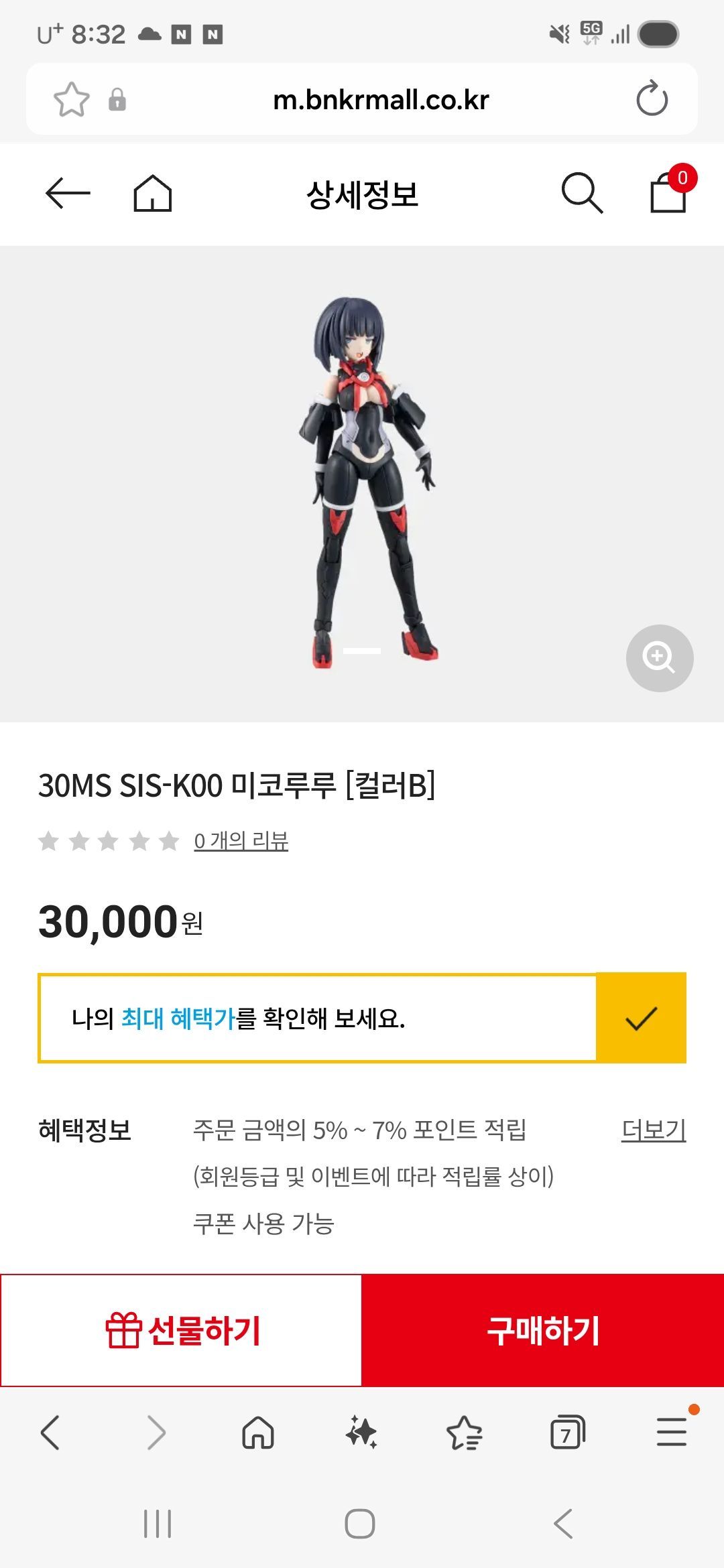The width and height of the screenshot is (724, 1568).
Task: Open the product search magnifier
Action: [582, 194]
